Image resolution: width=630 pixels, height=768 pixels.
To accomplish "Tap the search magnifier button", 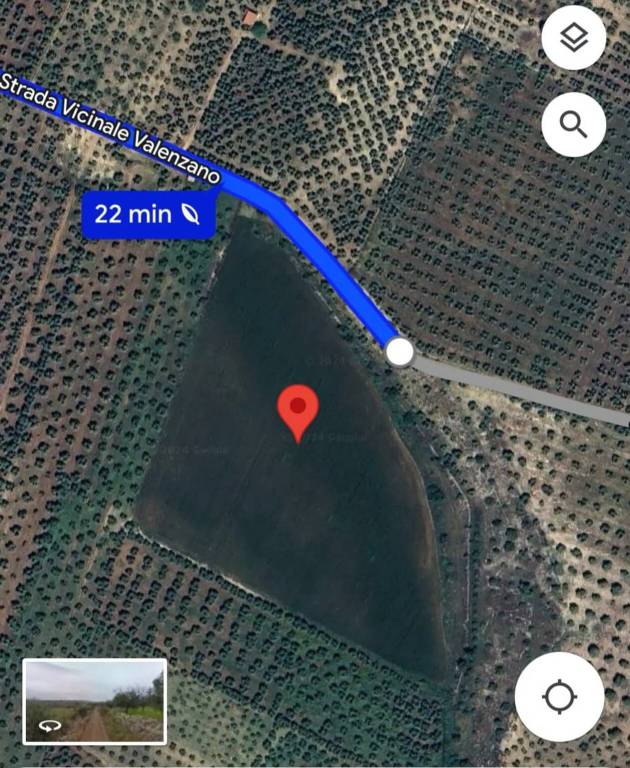I will tap(573, 124).
